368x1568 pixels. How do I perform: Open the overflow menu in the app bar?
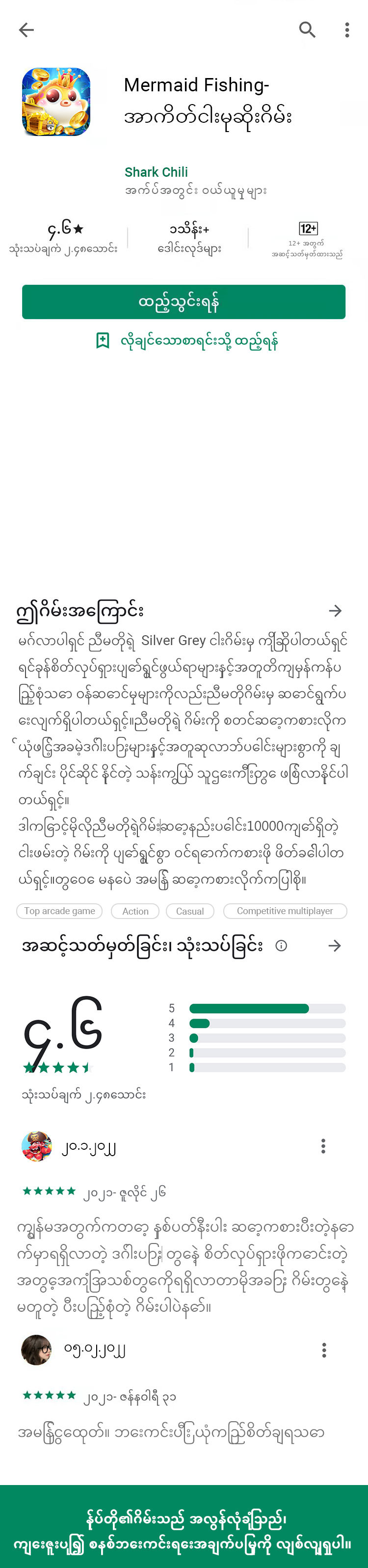click(347, 30)
